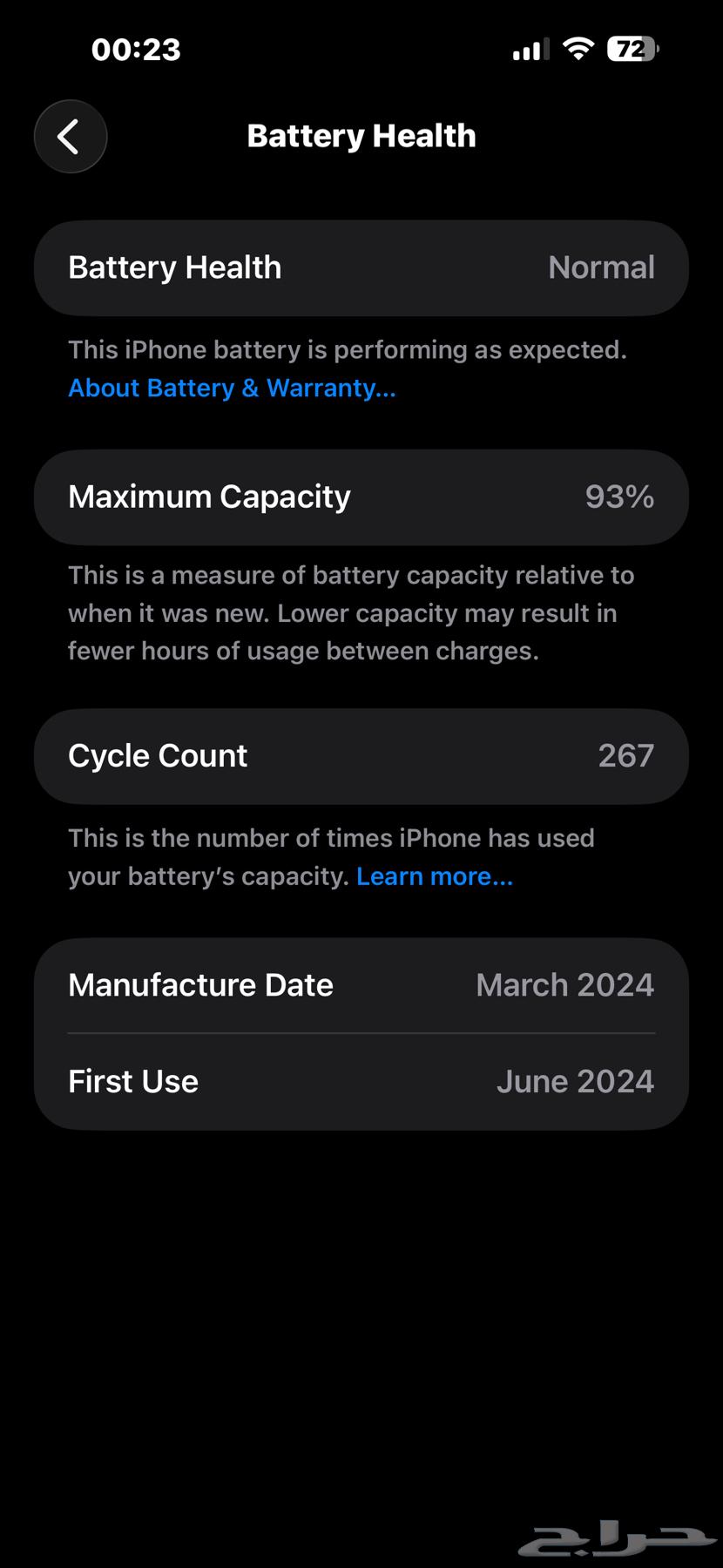This screenshot has height=1568, width=723.
Task: Open About Battery & Warranty link
Action: [x=232, y=389]
